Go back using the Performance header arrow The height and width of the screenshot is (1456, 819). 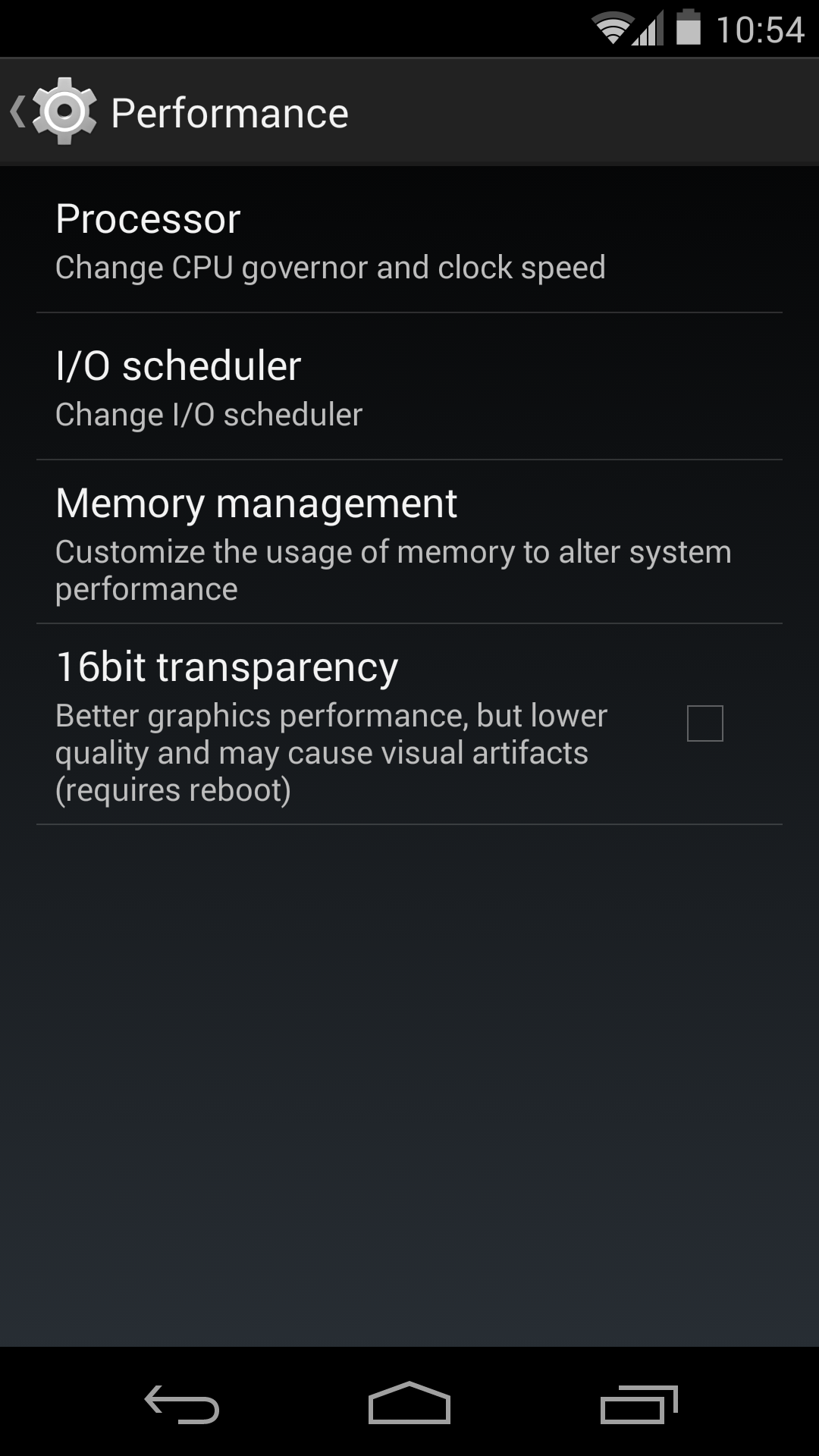(x=53, y=111)
